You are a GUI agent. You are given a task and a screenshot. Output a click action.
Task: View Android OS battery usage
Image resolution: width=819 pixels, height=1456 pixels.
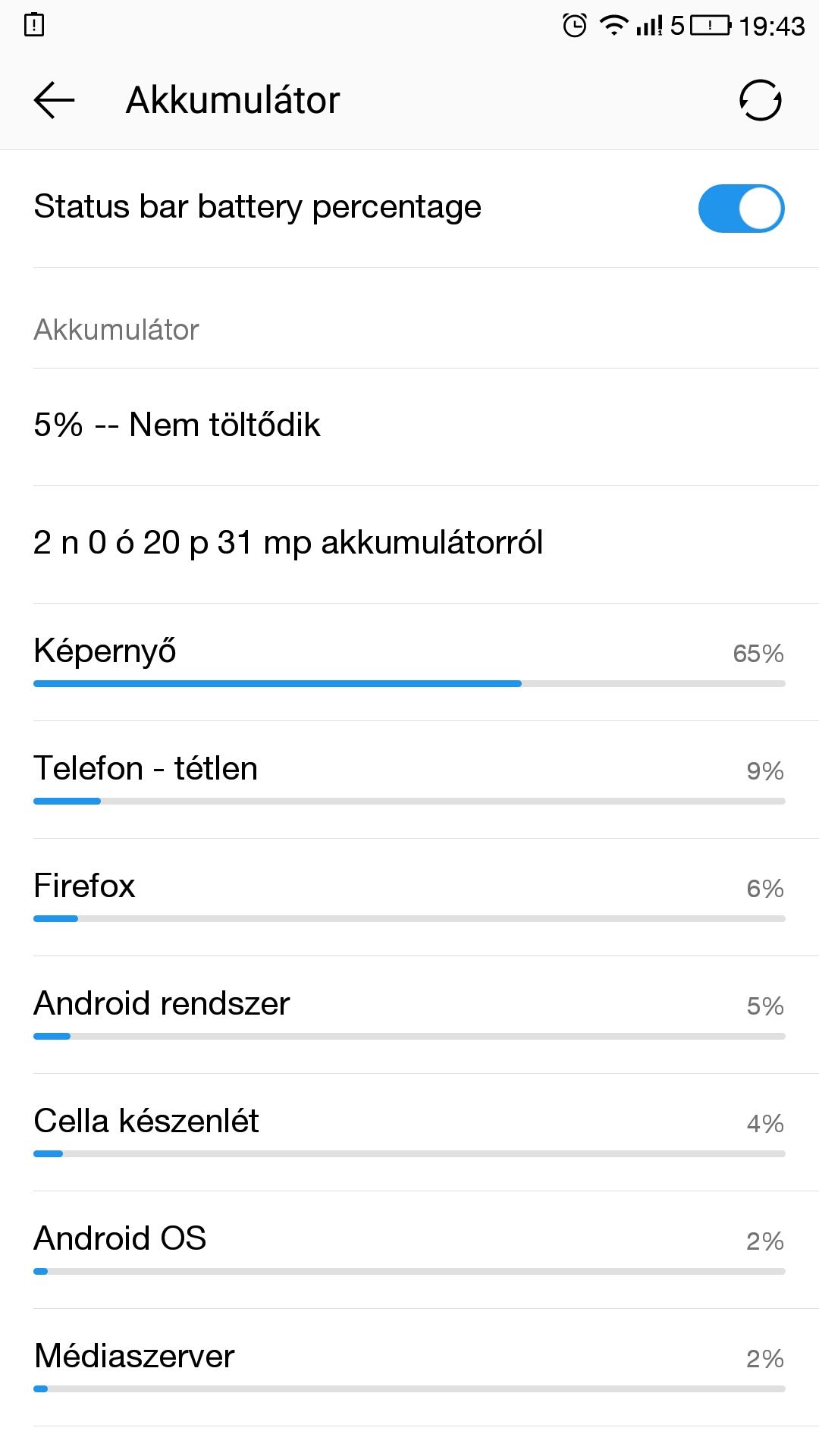409,1249
